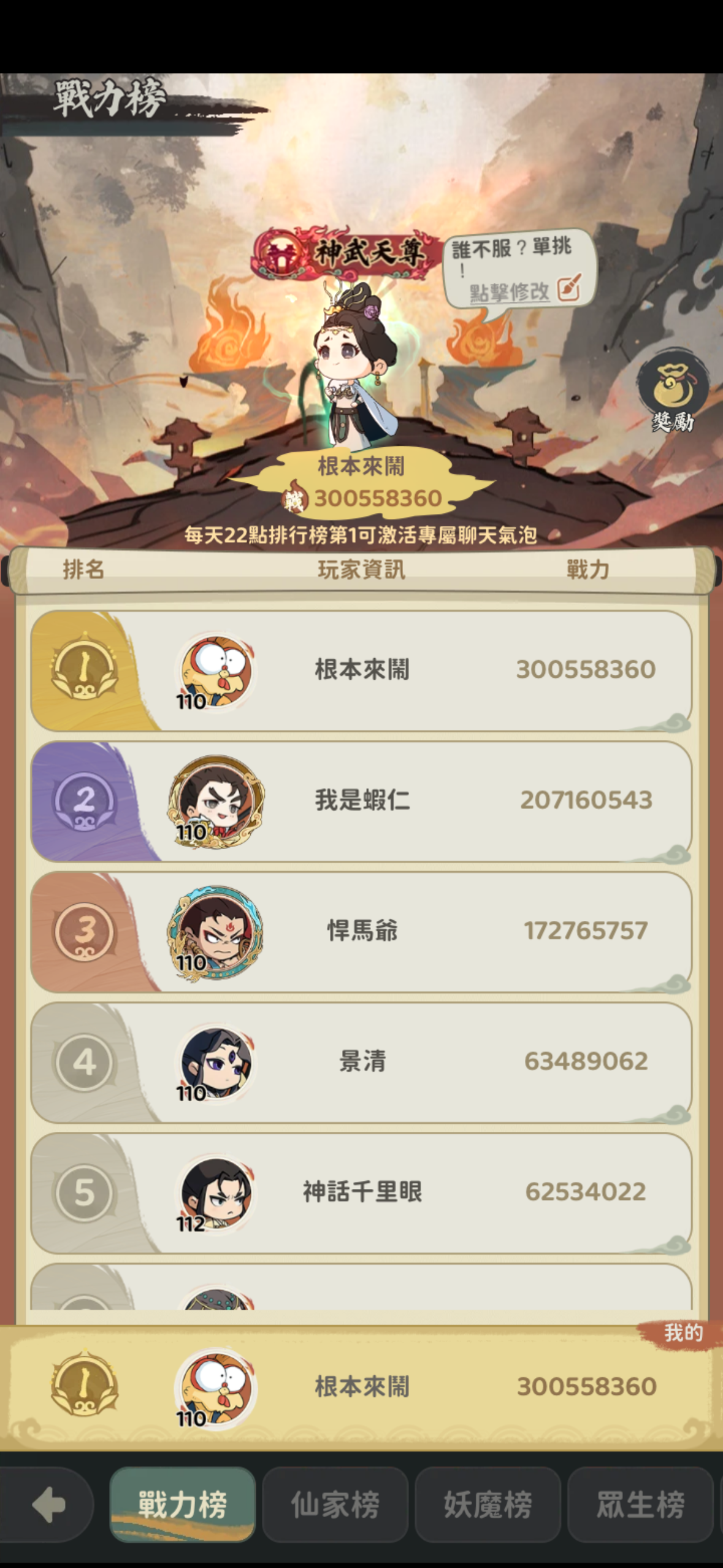The image size is (723, 1568).
Task: Open player 神話千里眼's ranking row
Action: pyautogui.click(x=362, y=1192)
